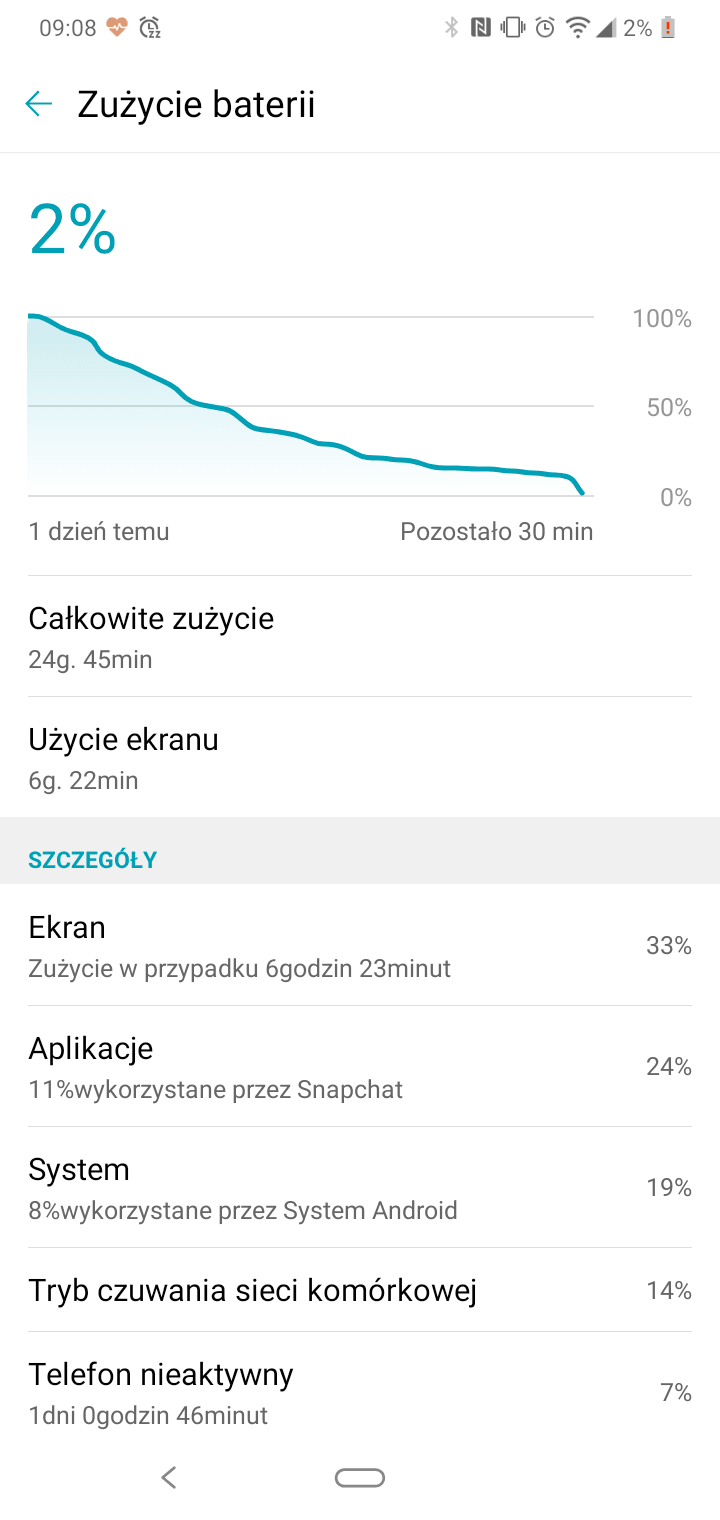Select Tryb czuwania sieci komórkowej row
The width and height of the screenshot is (720, 1520).
pyautogui.click(x=360, y=1290)
